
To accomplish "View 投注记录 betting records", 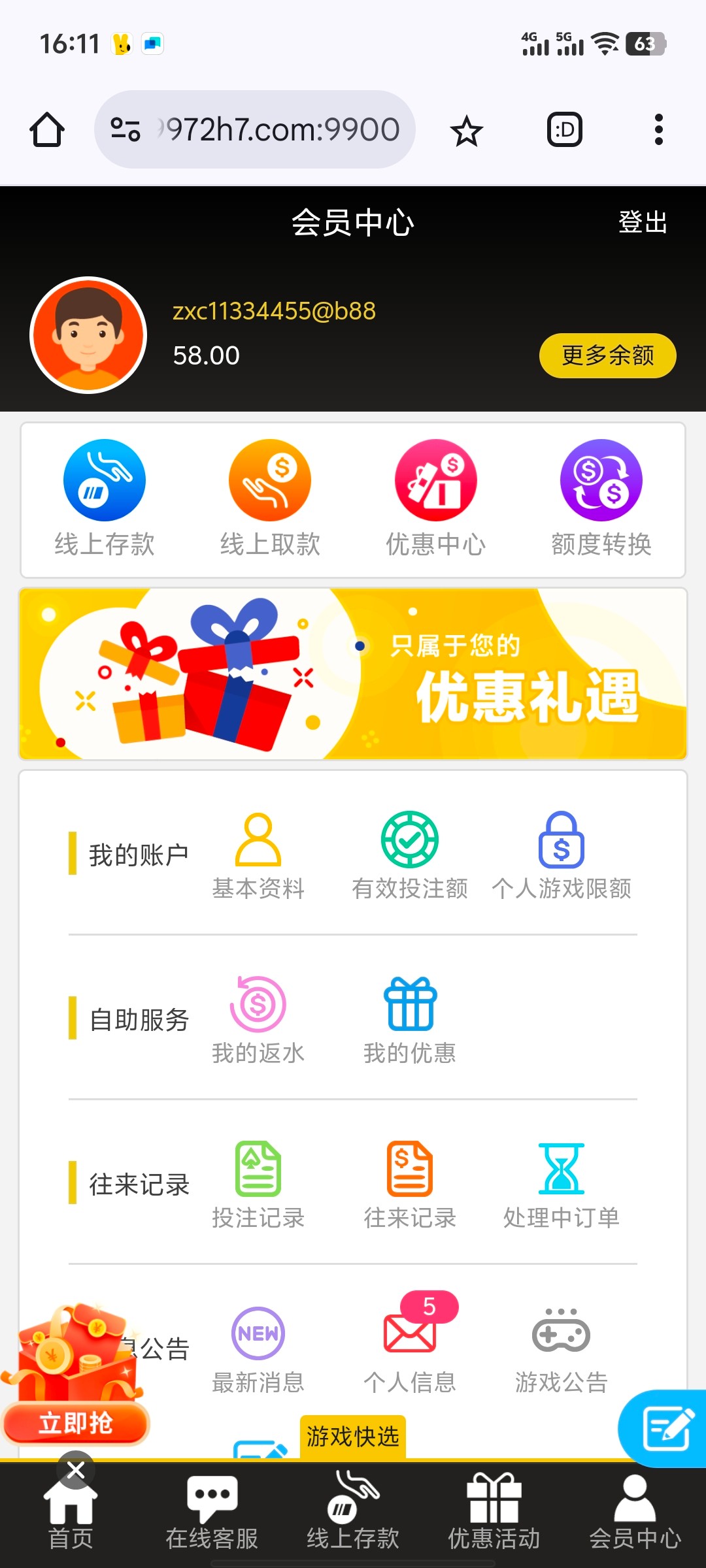I will point(258,1185).
